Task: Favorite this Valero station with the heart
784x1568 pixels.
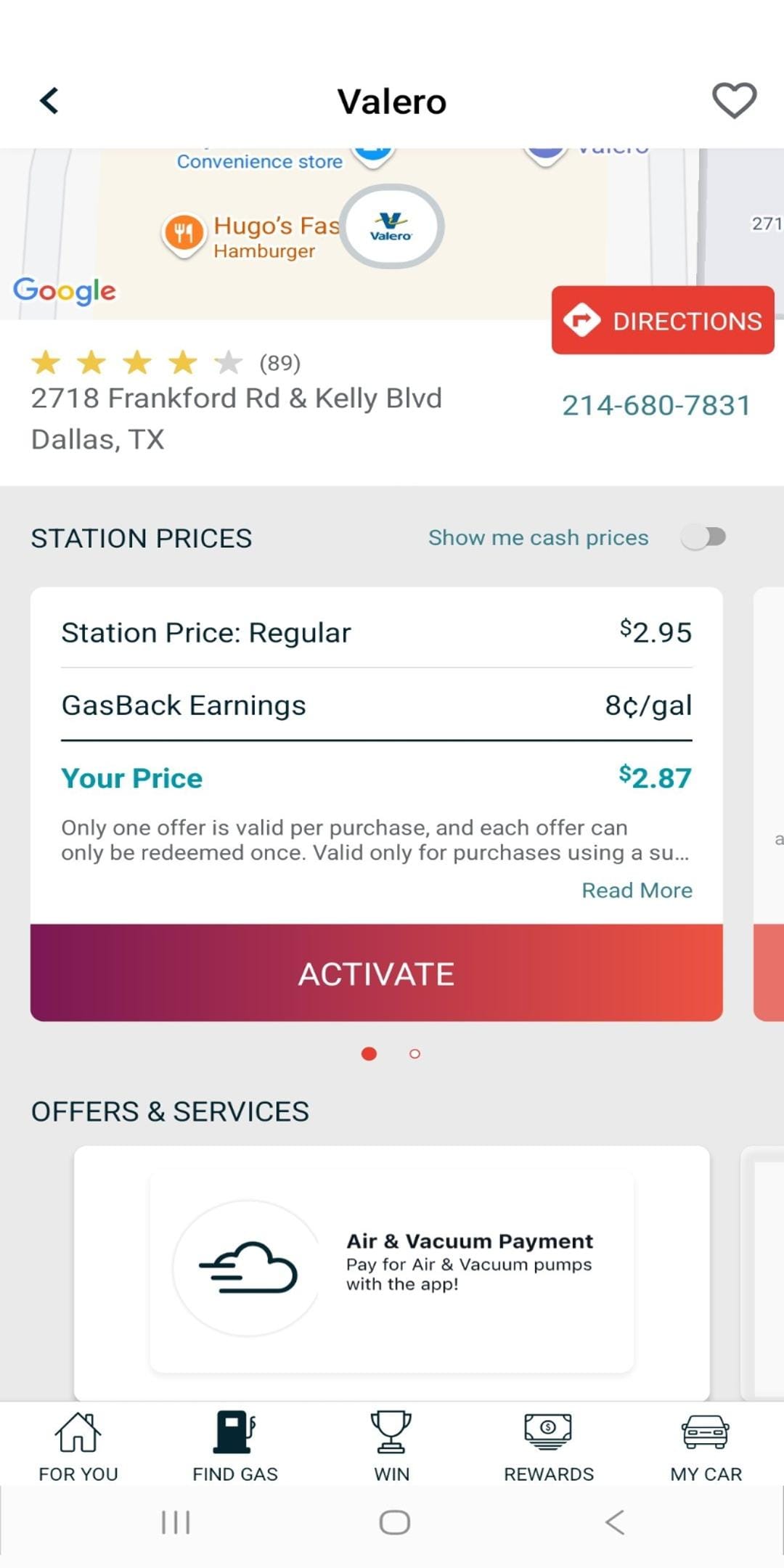Action: pyautogui.click(x=734, y=100)
